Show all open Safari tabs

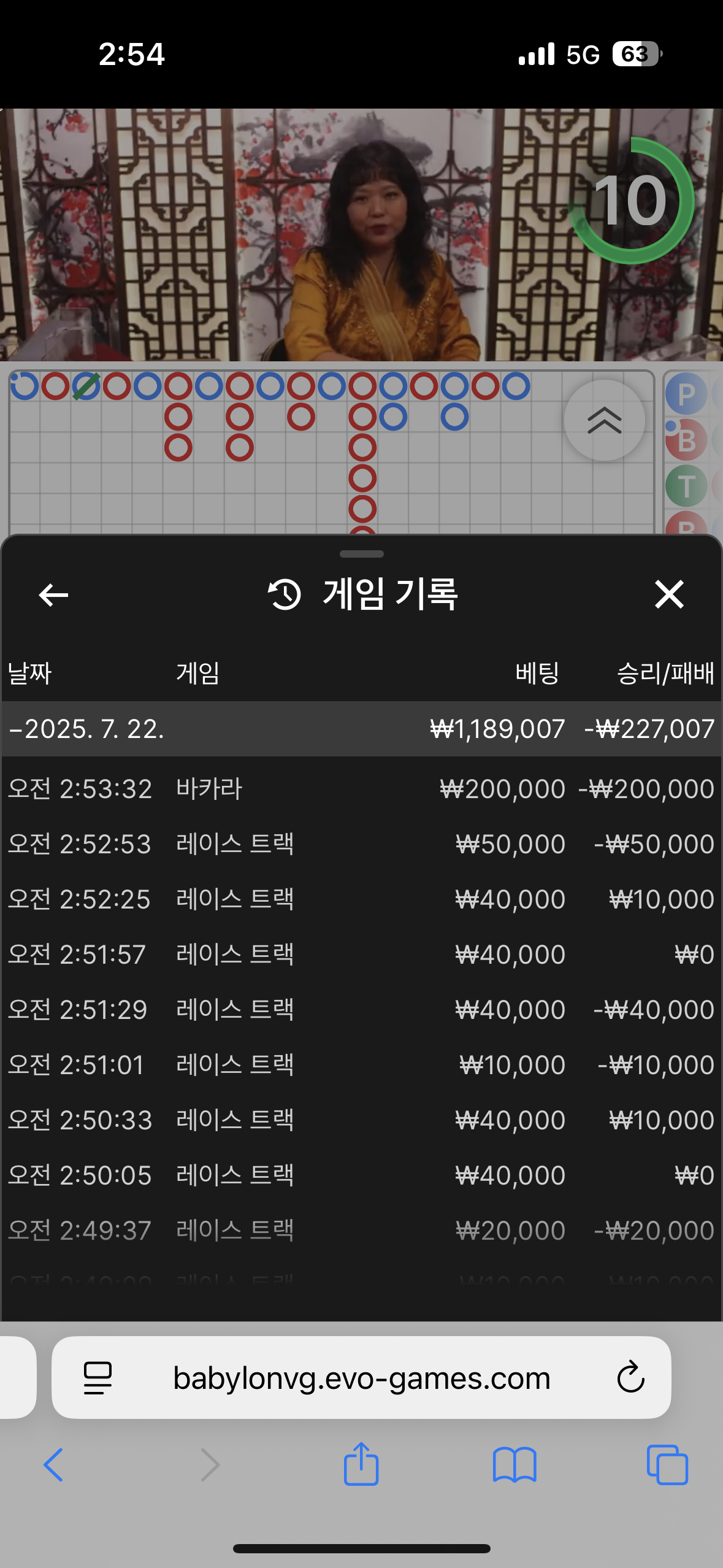click(667, 1465)
